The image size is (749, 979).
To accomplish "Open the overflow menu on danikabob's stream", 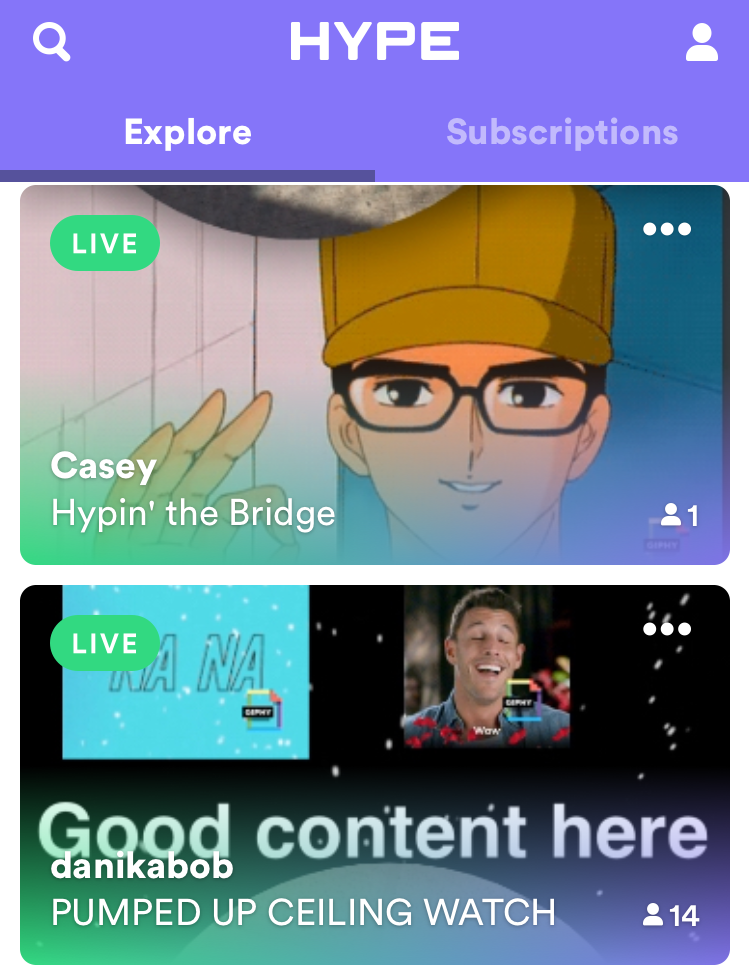I will pos(667,629).
